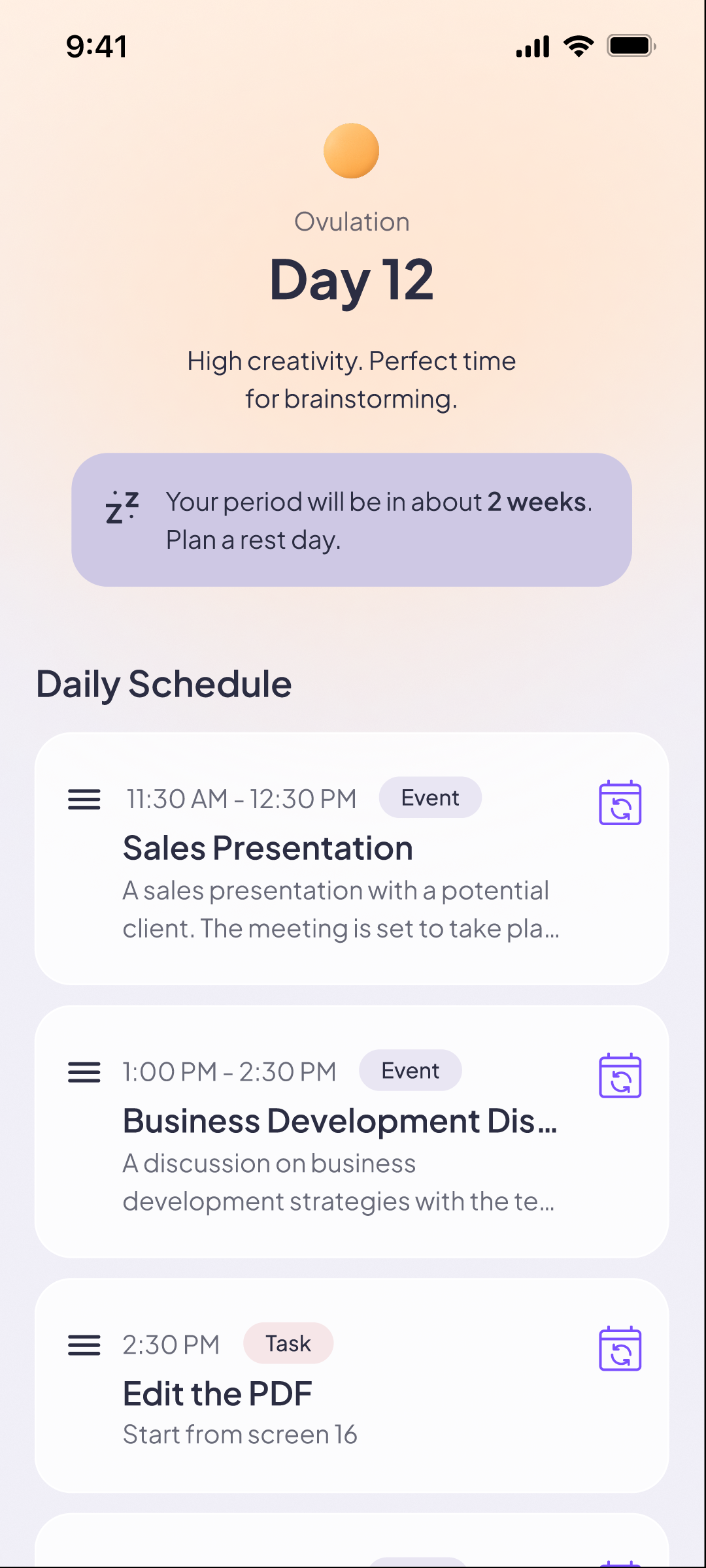Tap the reorder handle on Sales Presentation

(84, 799)
